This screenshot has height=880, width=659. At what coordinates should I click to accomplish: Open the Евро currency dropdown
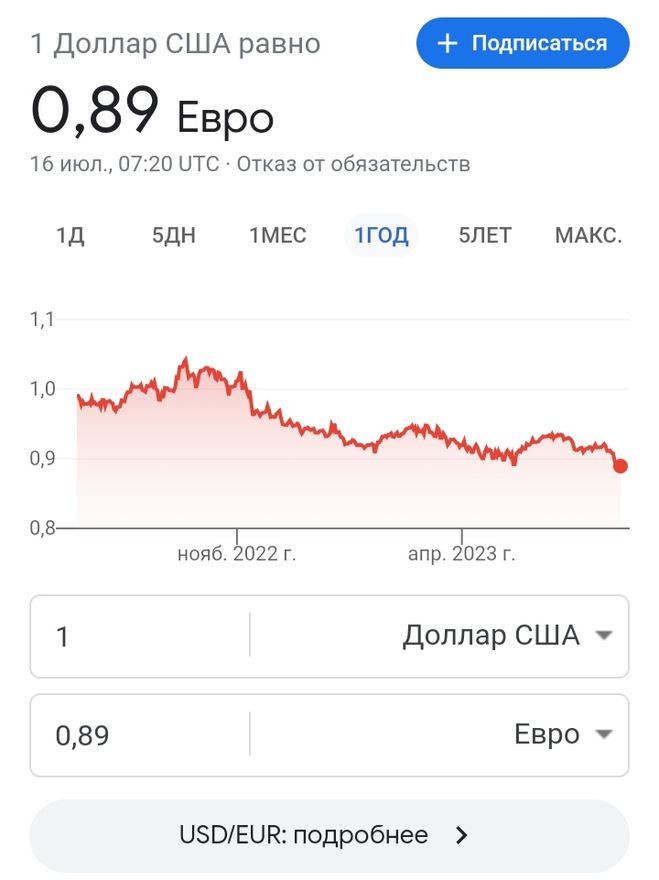(560, 735)
